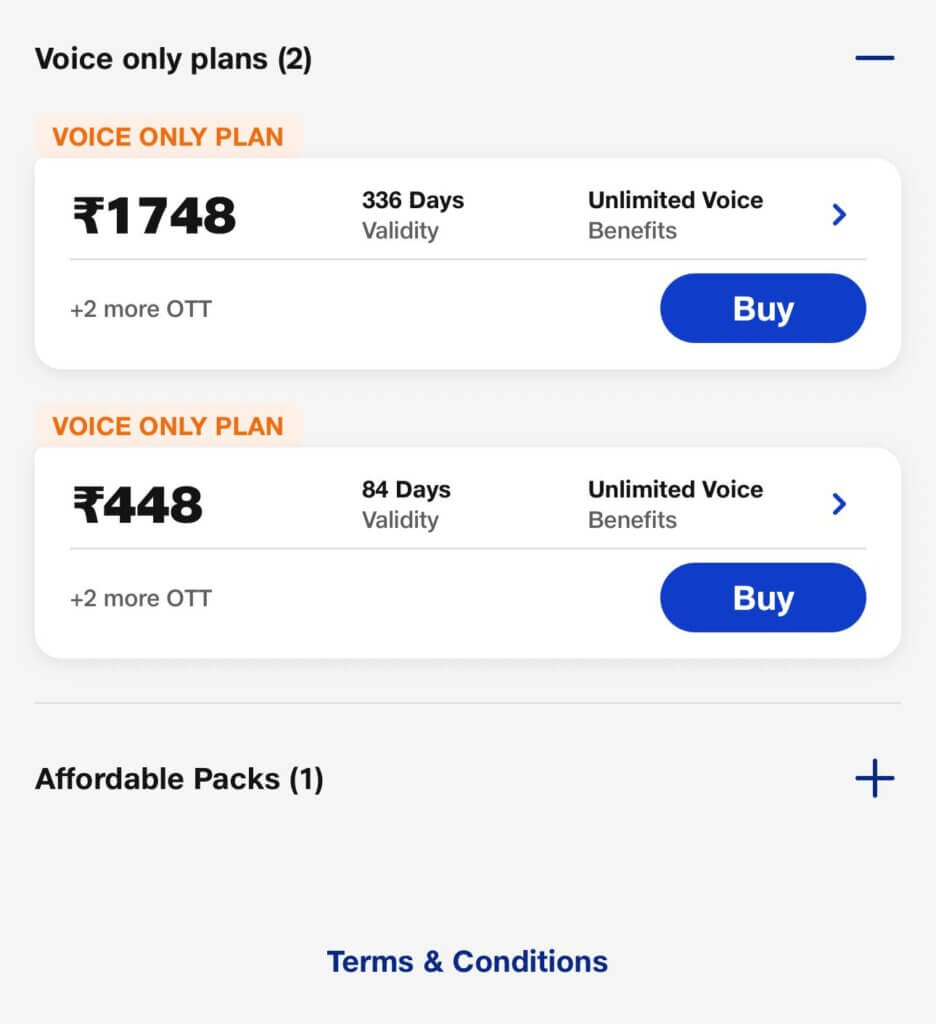
Task: Open the Terms & Conditions link
Action: tap(467, 961)
